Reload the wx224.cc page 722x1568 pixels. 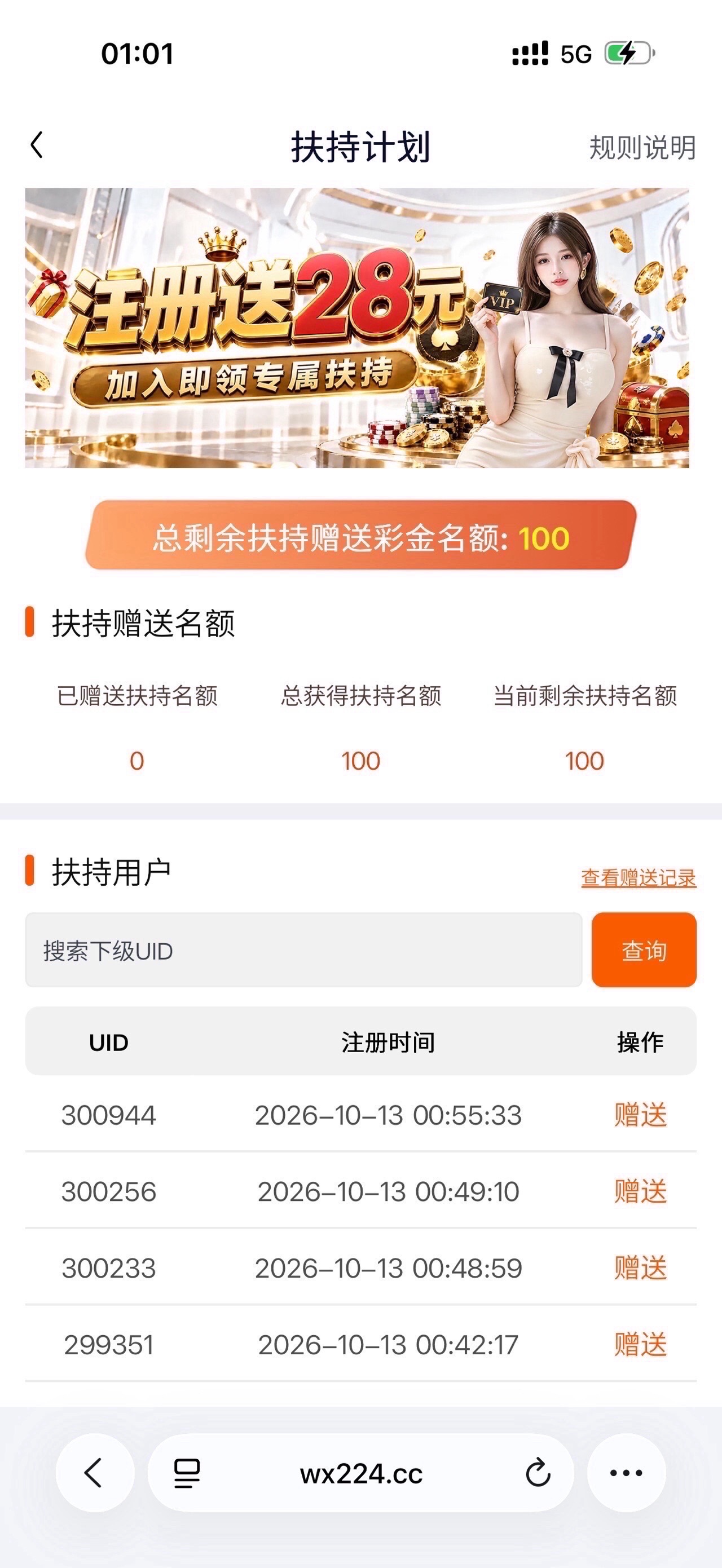tap(538, 1473)
